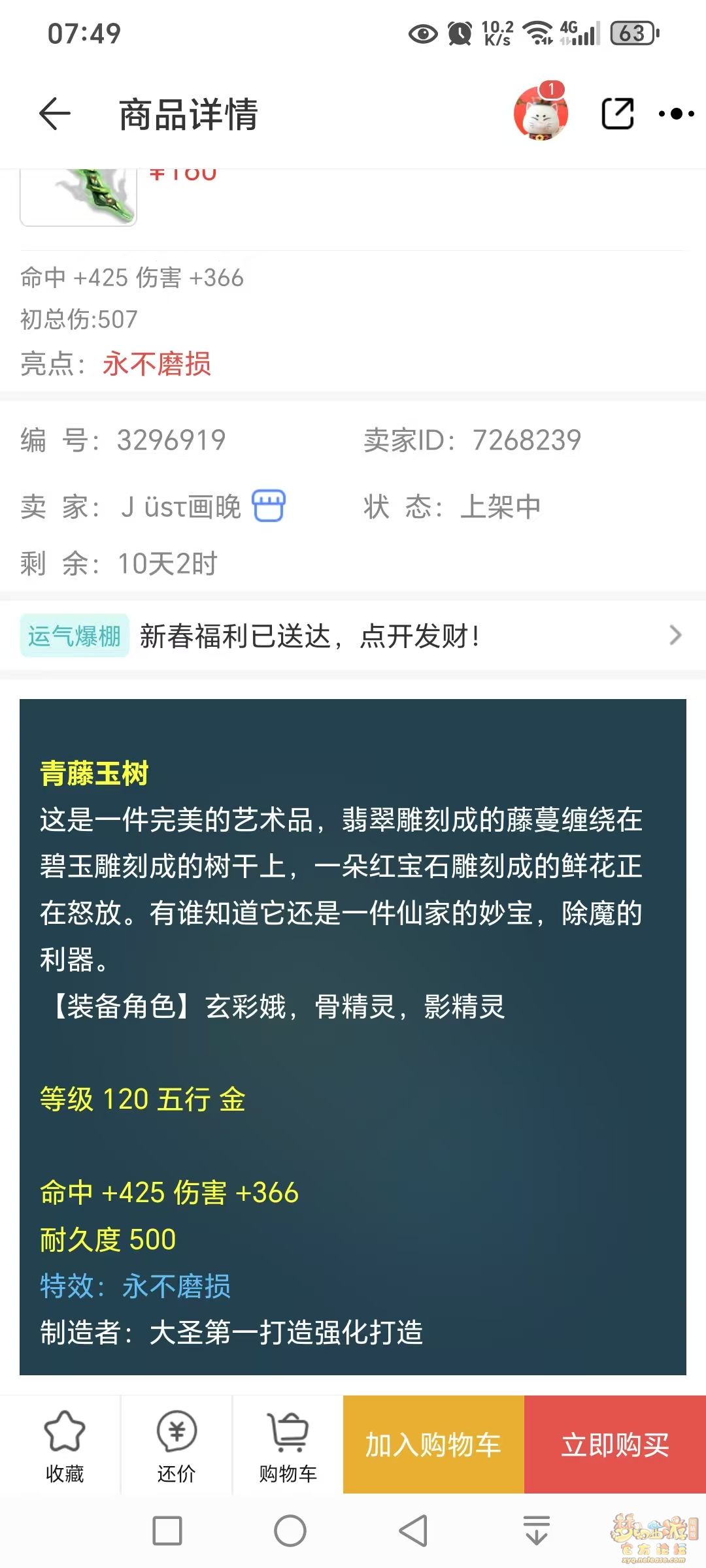Open the three-dot overflow menu
706x1568 pixels.
tap(676, 114)
